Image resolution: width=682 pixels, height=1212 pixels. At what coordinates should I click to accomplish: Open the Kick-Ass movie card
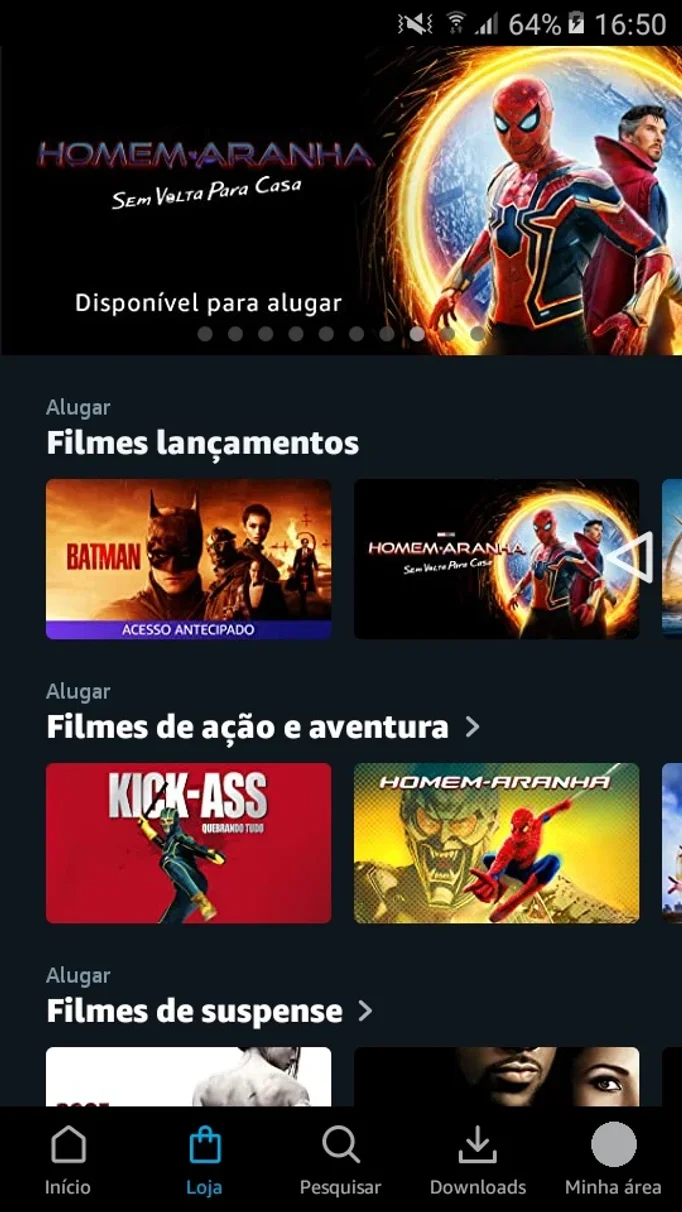pos(188,843)
